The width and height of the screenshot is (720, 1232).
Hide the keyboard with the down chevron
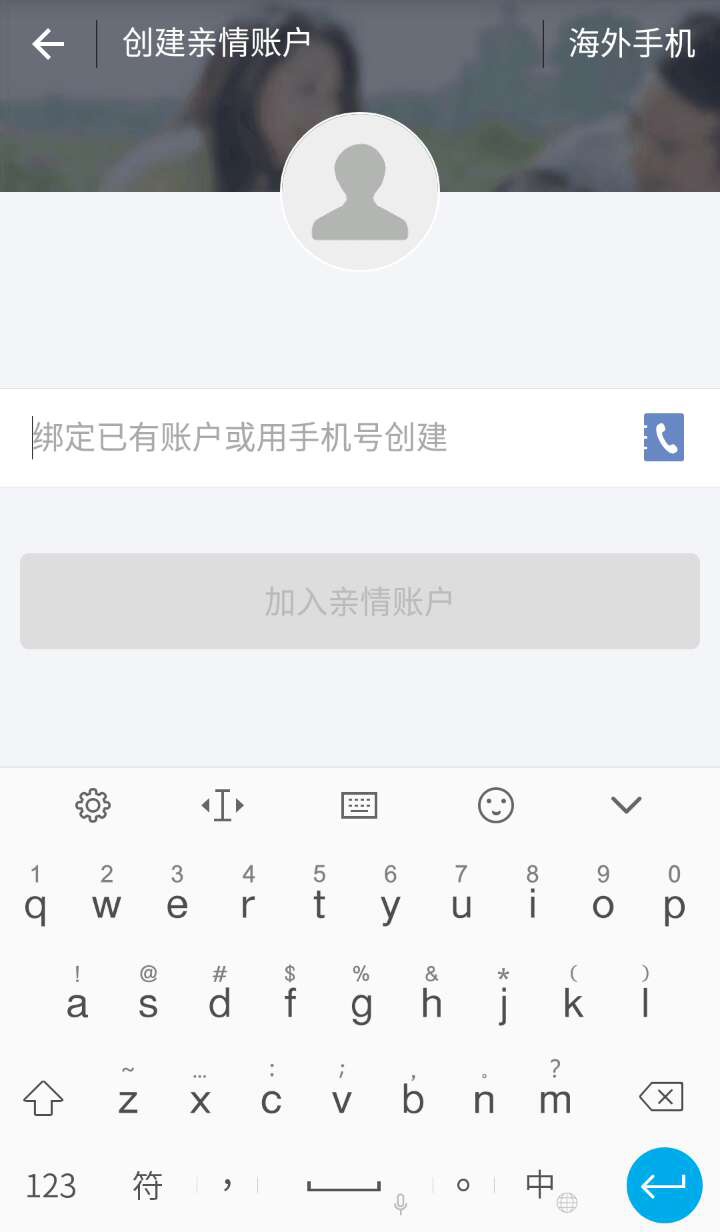626,804
